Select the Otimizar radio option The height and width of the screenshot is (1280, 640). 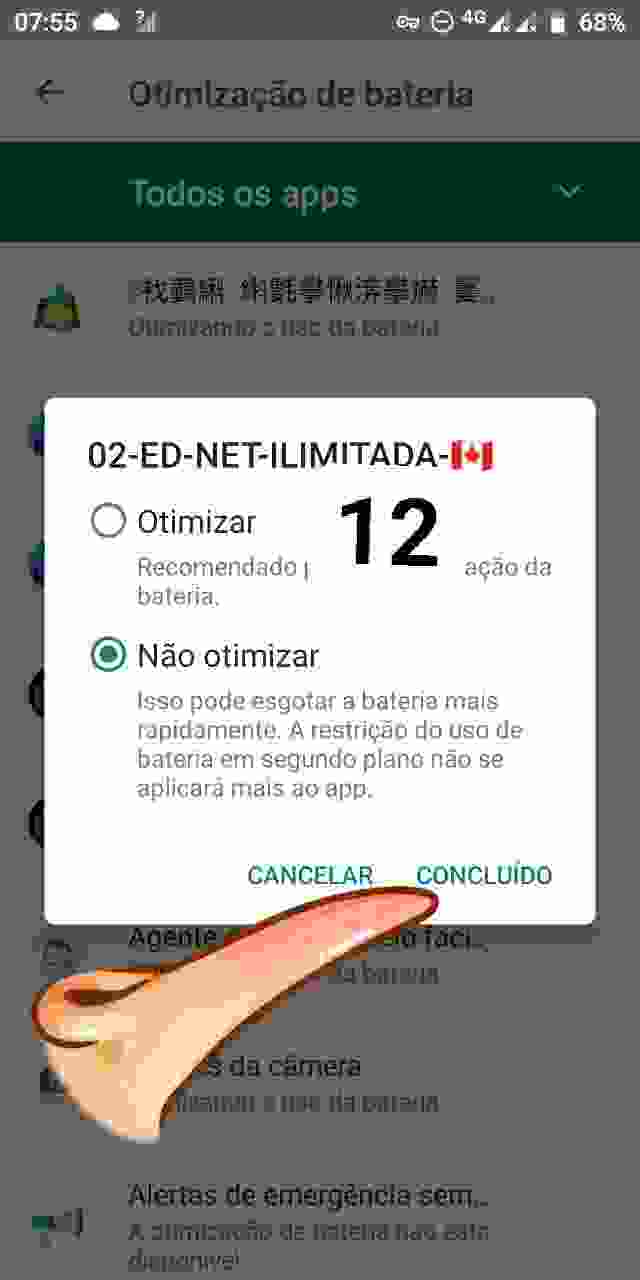click(x=109, y=521)
